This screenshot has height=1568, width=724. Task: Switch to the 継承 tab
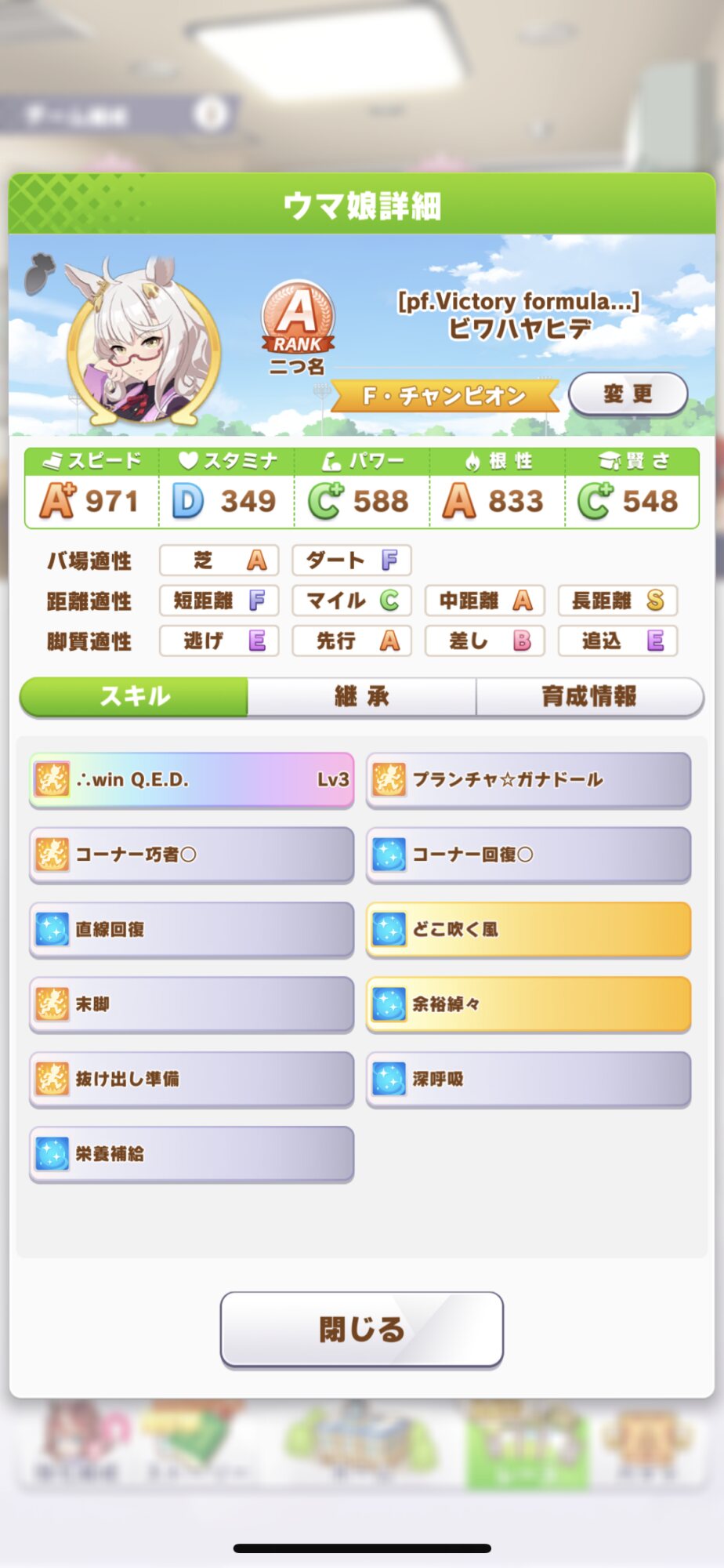(x=361, y=696)
